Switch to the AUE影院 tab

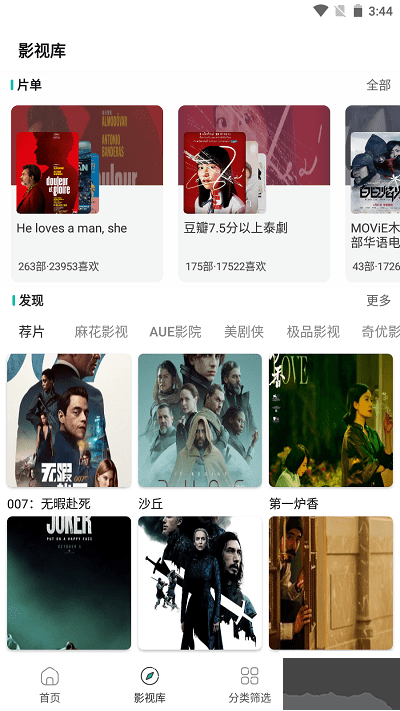click(176, 332)
